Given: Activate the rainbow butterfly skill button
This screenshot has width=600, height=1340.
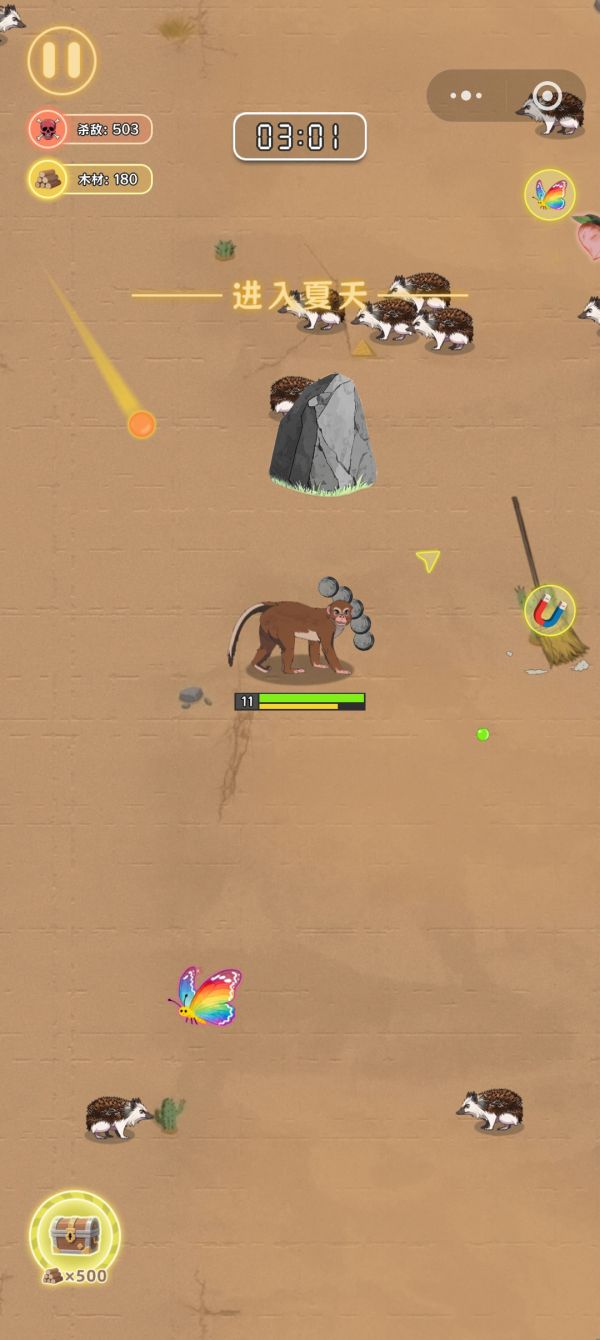Looking at the screenshot, I should [x=549, y=195].
